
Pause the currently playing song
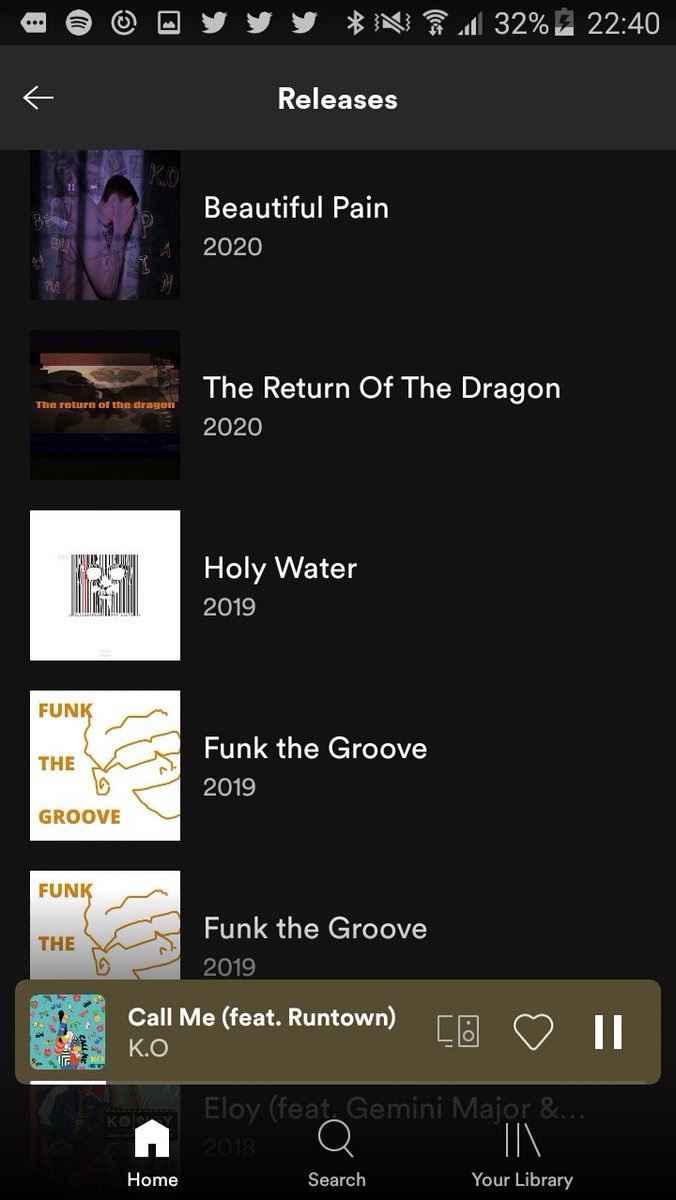point(608,1031)
